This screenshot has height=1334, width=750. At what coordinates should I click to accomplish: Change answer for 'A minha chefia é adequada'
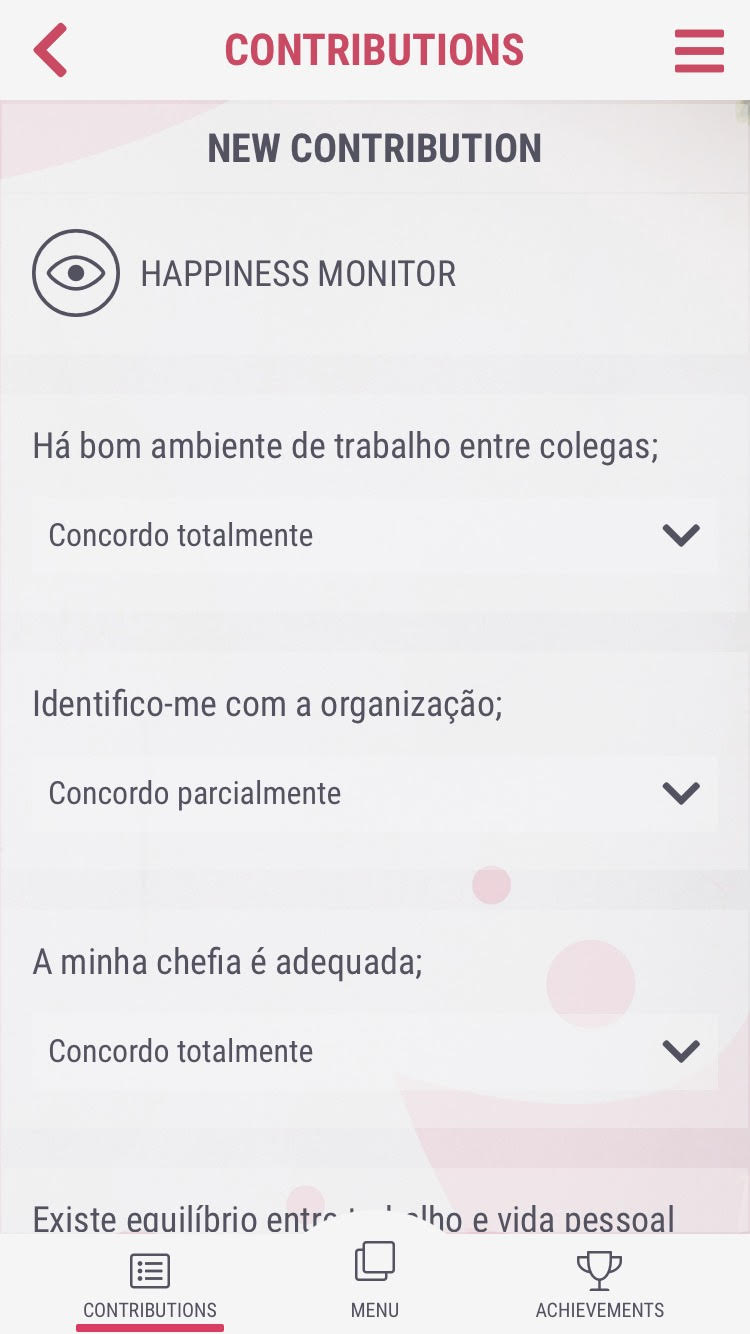(x=374, y=1051)
